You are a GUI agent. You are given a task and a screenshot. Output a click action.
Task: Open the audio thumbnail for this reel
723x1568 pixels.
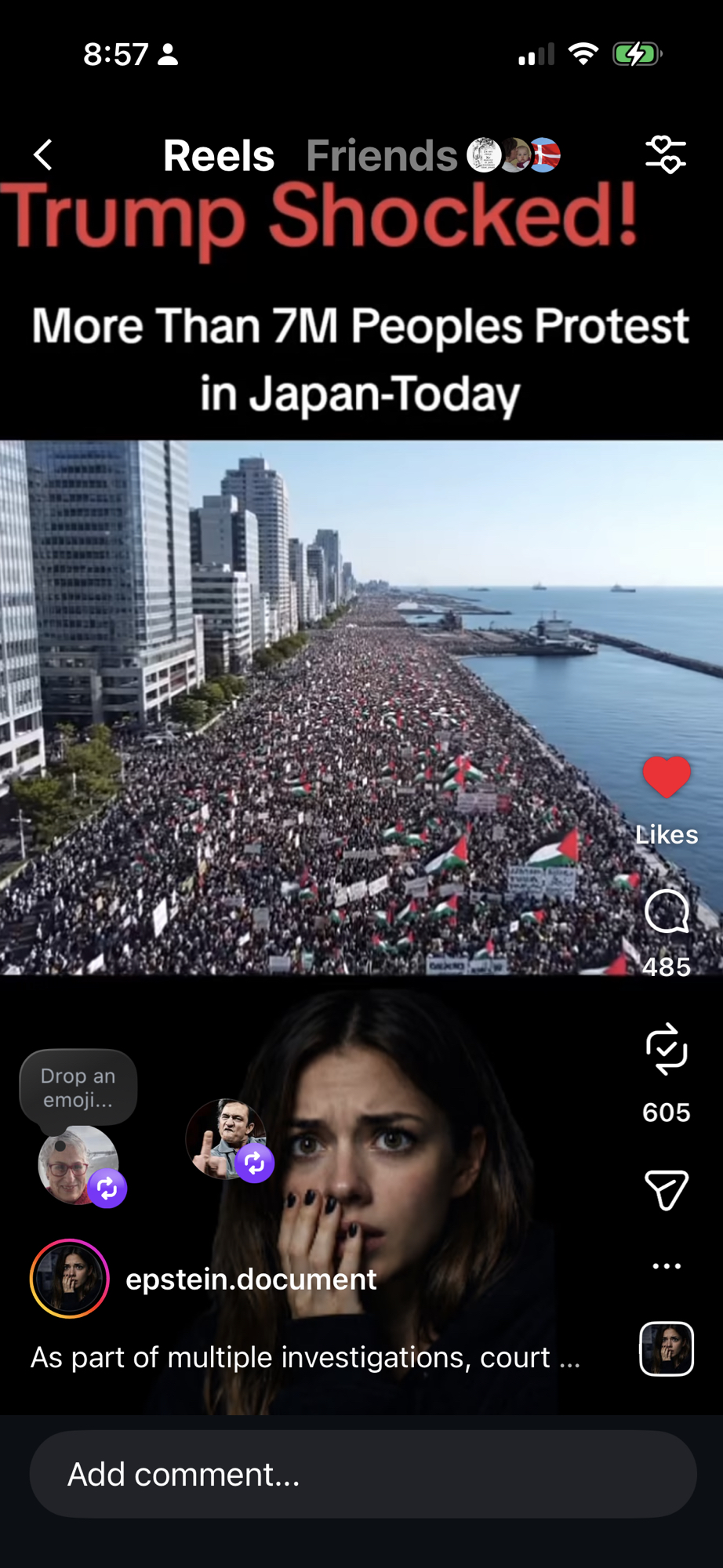[x=666, y=1348]
